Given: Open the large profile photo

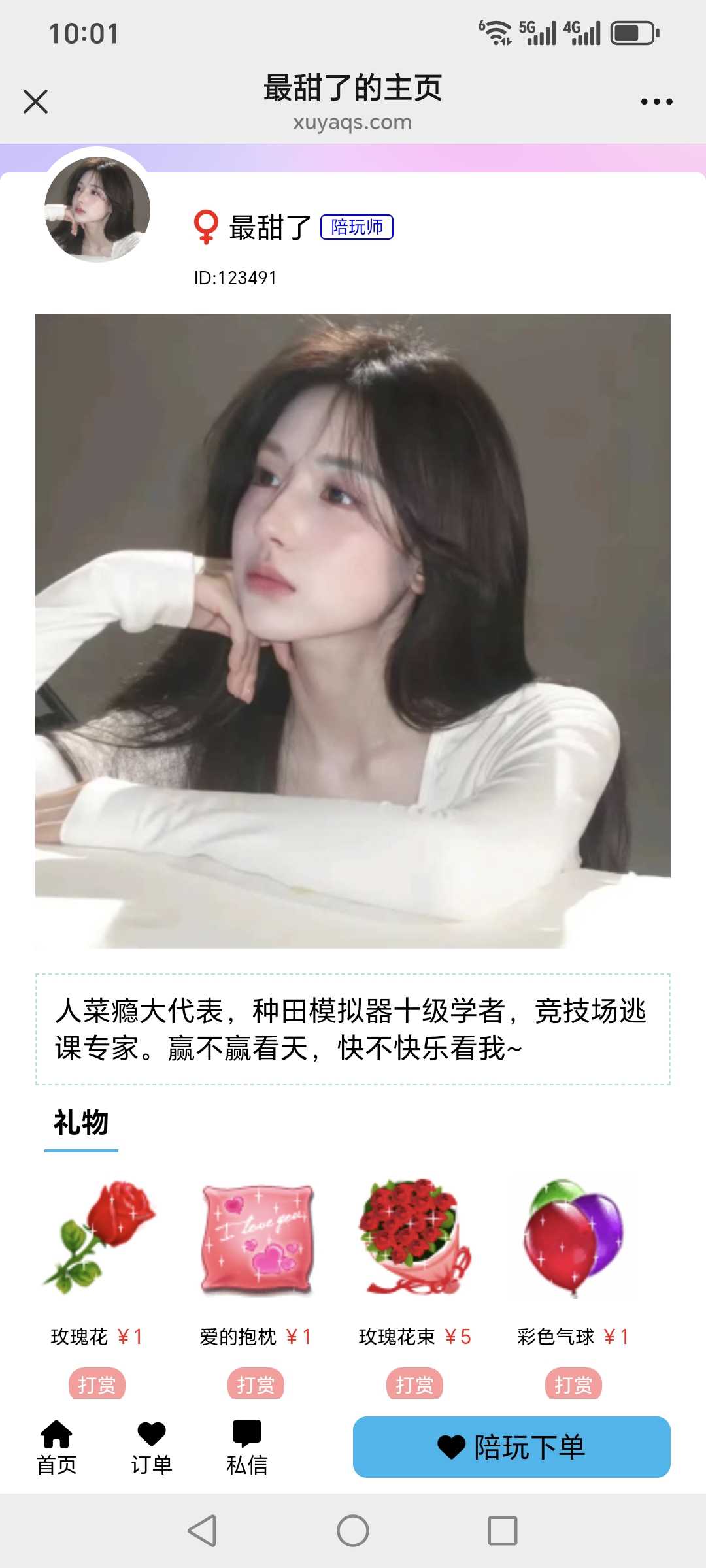Looking at the screenshot, I should tap(353, 630).
